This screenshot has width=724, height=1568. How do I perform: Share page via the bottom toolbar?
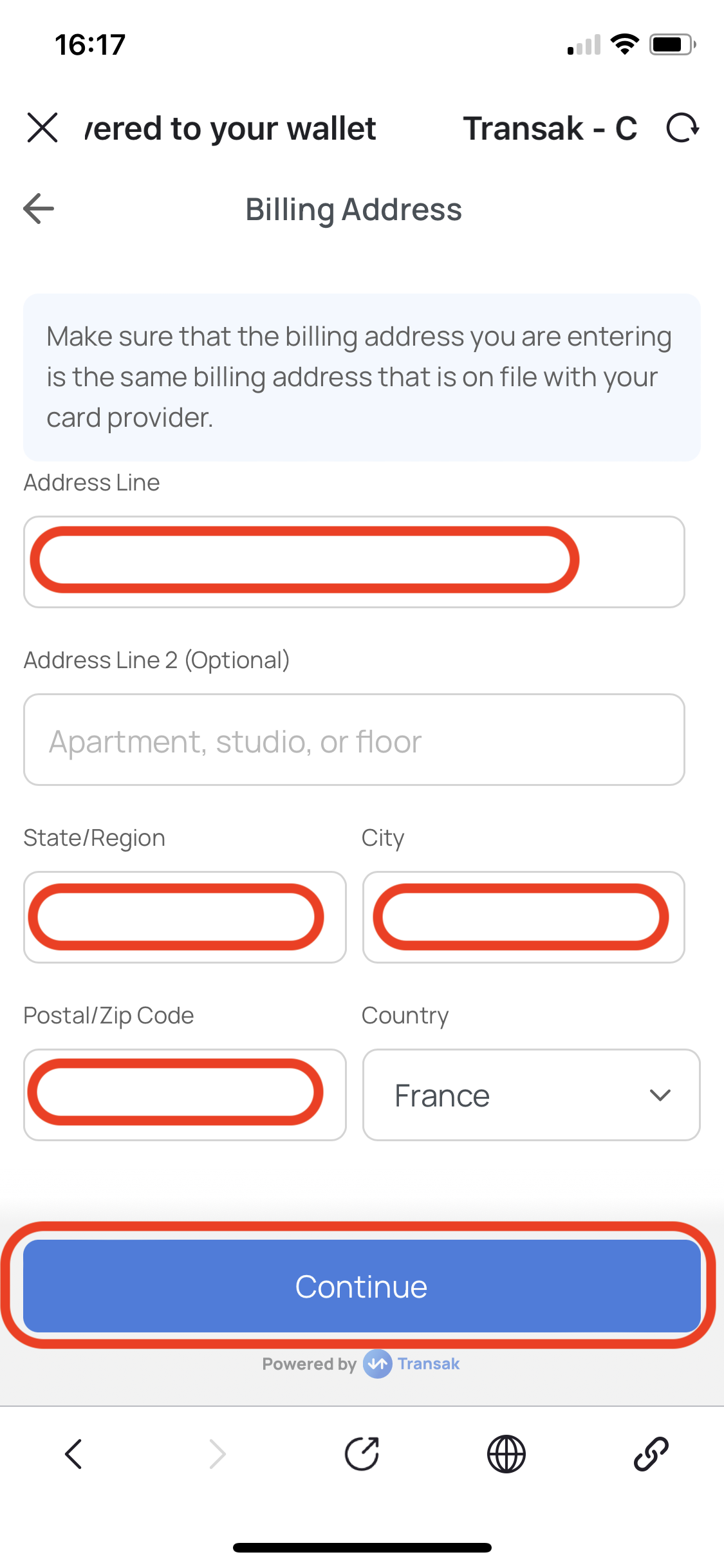362,1454
